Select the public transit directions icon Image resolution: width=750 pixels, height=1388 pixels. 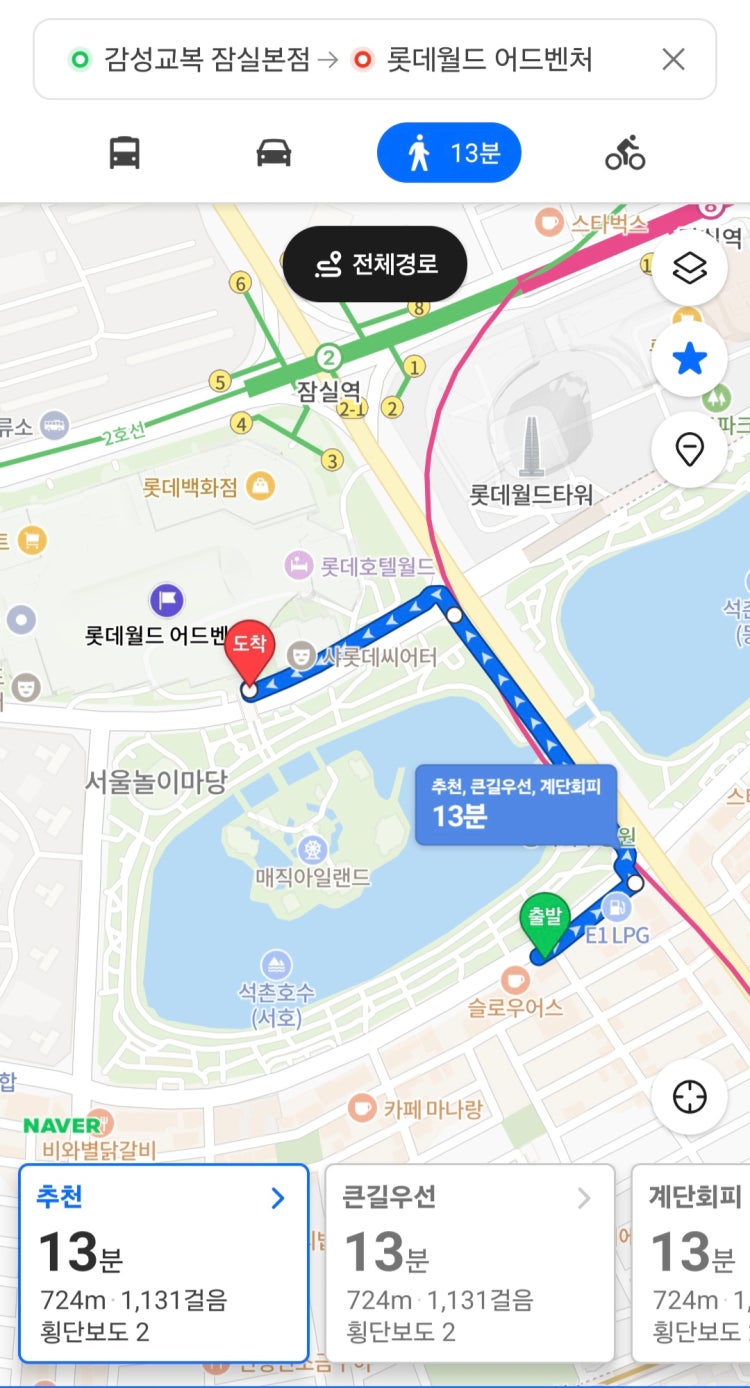(124, 152)
